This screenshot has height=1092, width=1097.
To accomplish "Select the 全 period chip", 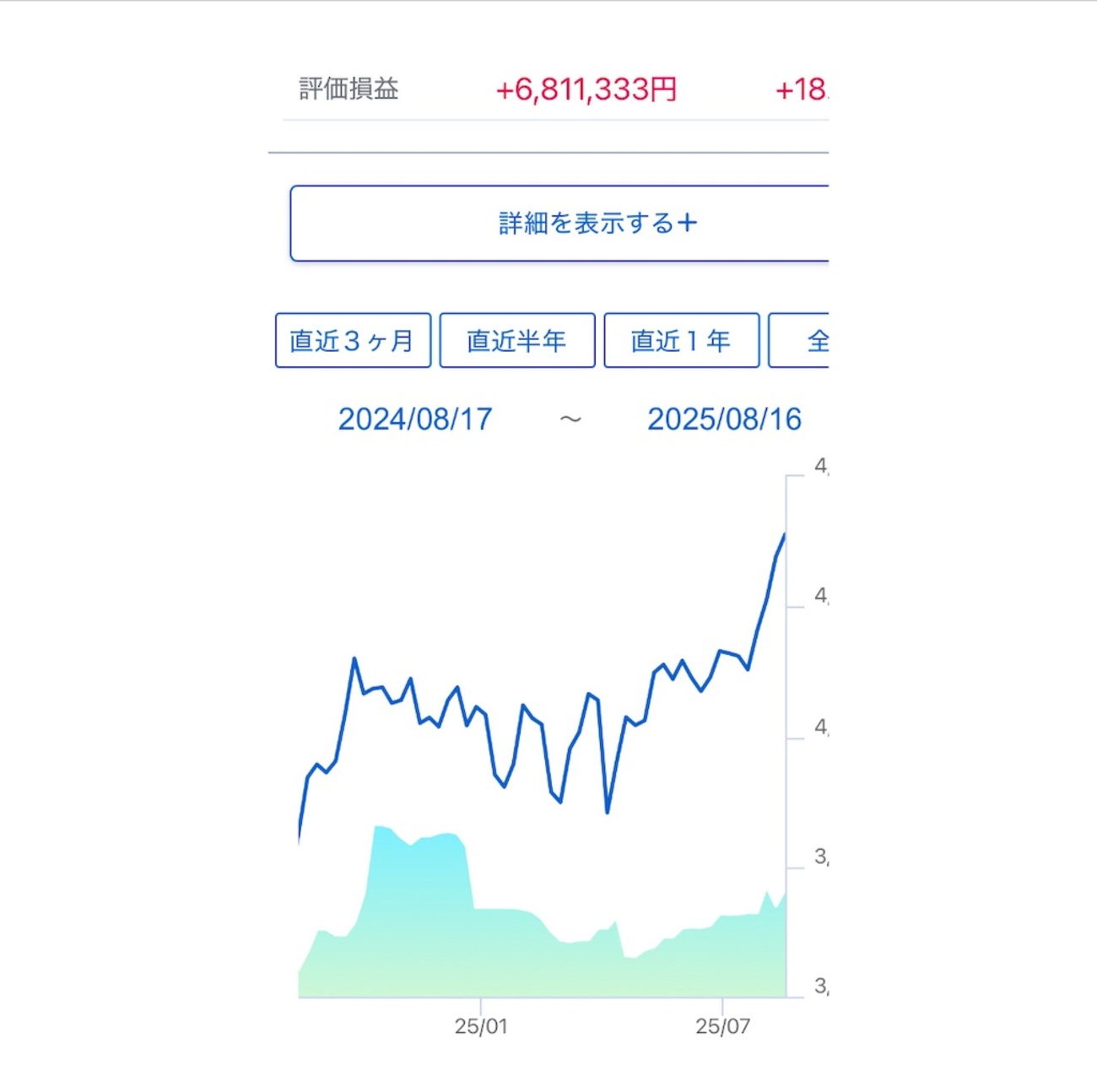I will click(807, 341).
